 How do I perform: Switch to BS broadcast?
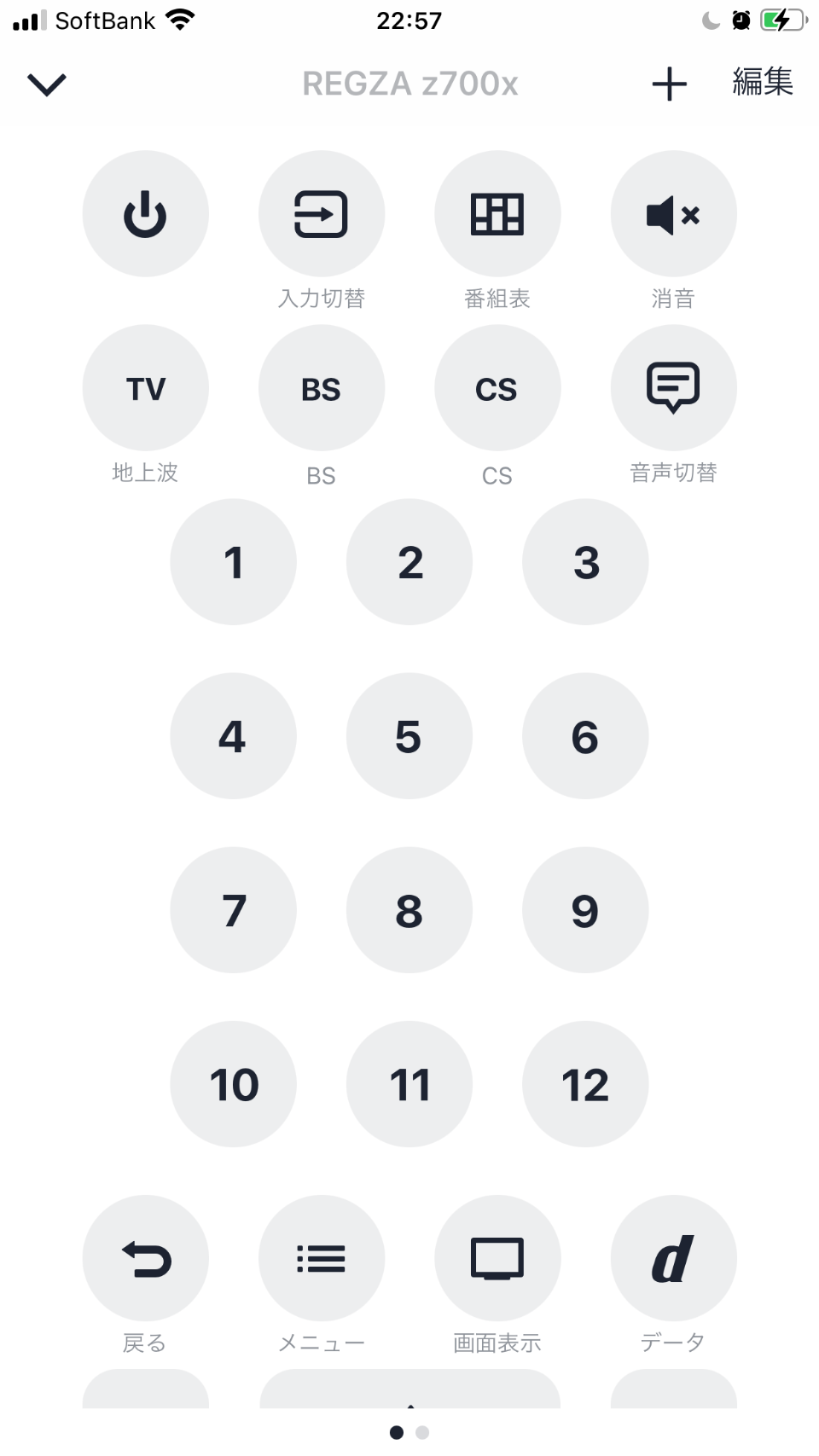click(x=322, y=387)
